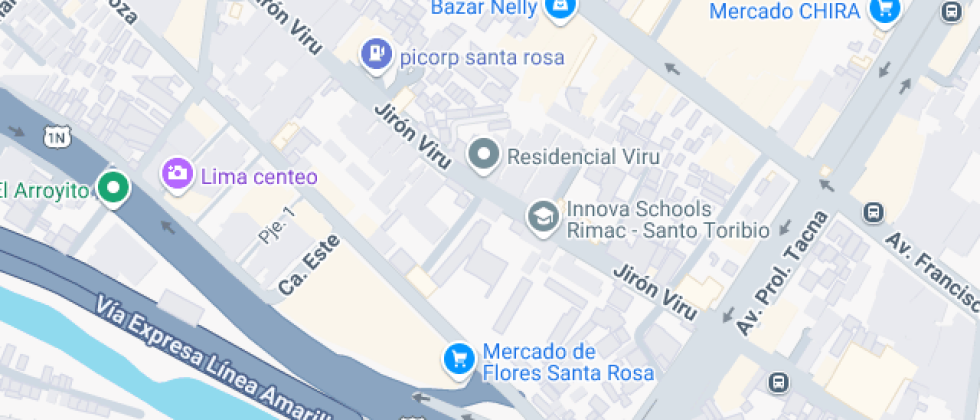The width and height of the screenshot is (980, 420).
Task: View the Residencial Viru place marker
Action: (x=485, y=155)
